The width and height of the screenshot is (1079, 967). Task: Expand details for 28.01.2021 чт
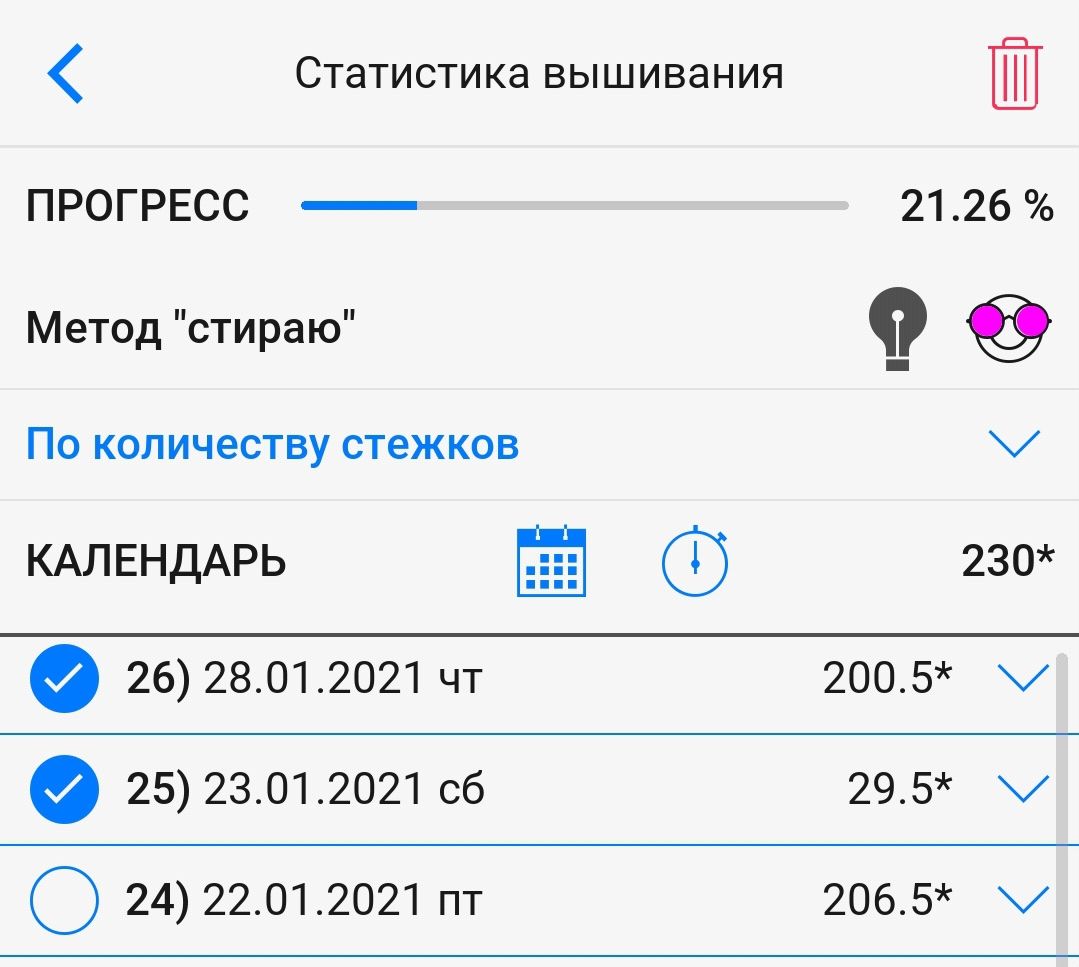tap(1023, 680)
